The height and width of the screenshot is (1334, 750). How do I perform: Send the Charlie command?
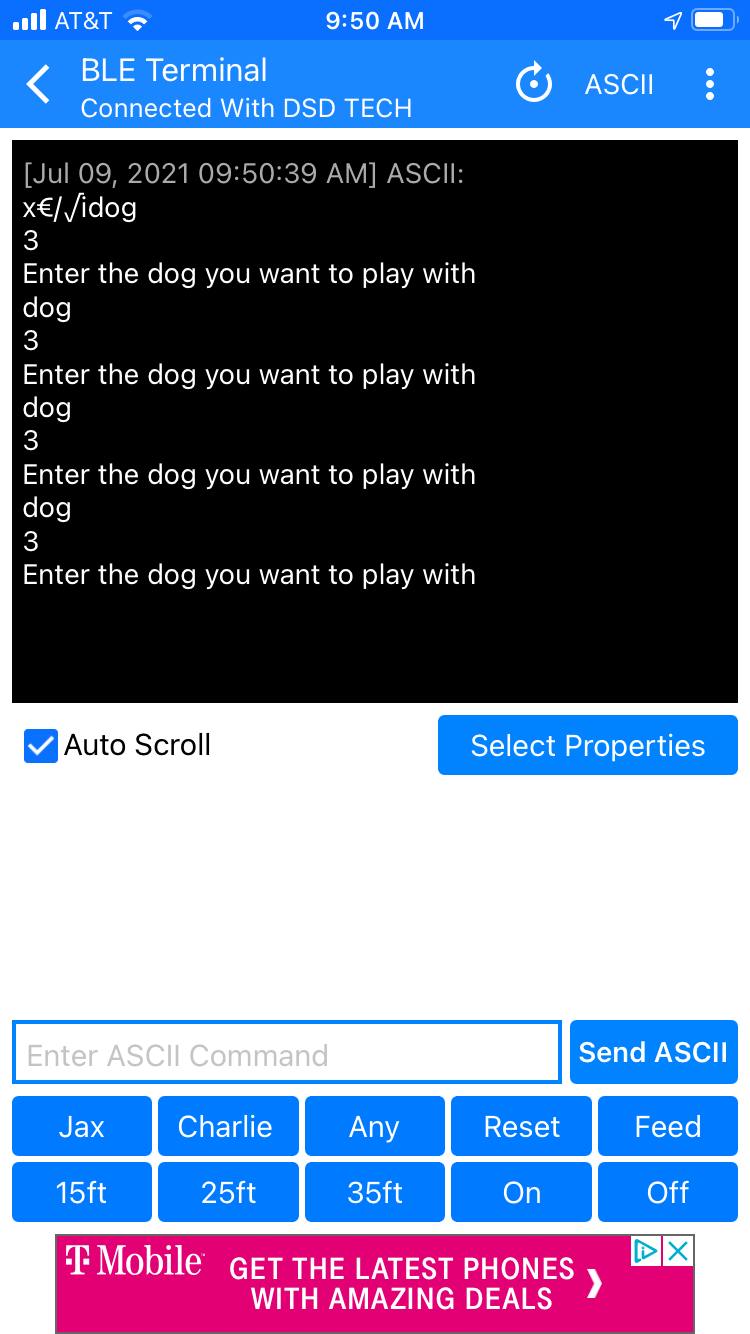(x=227, y=1127)
